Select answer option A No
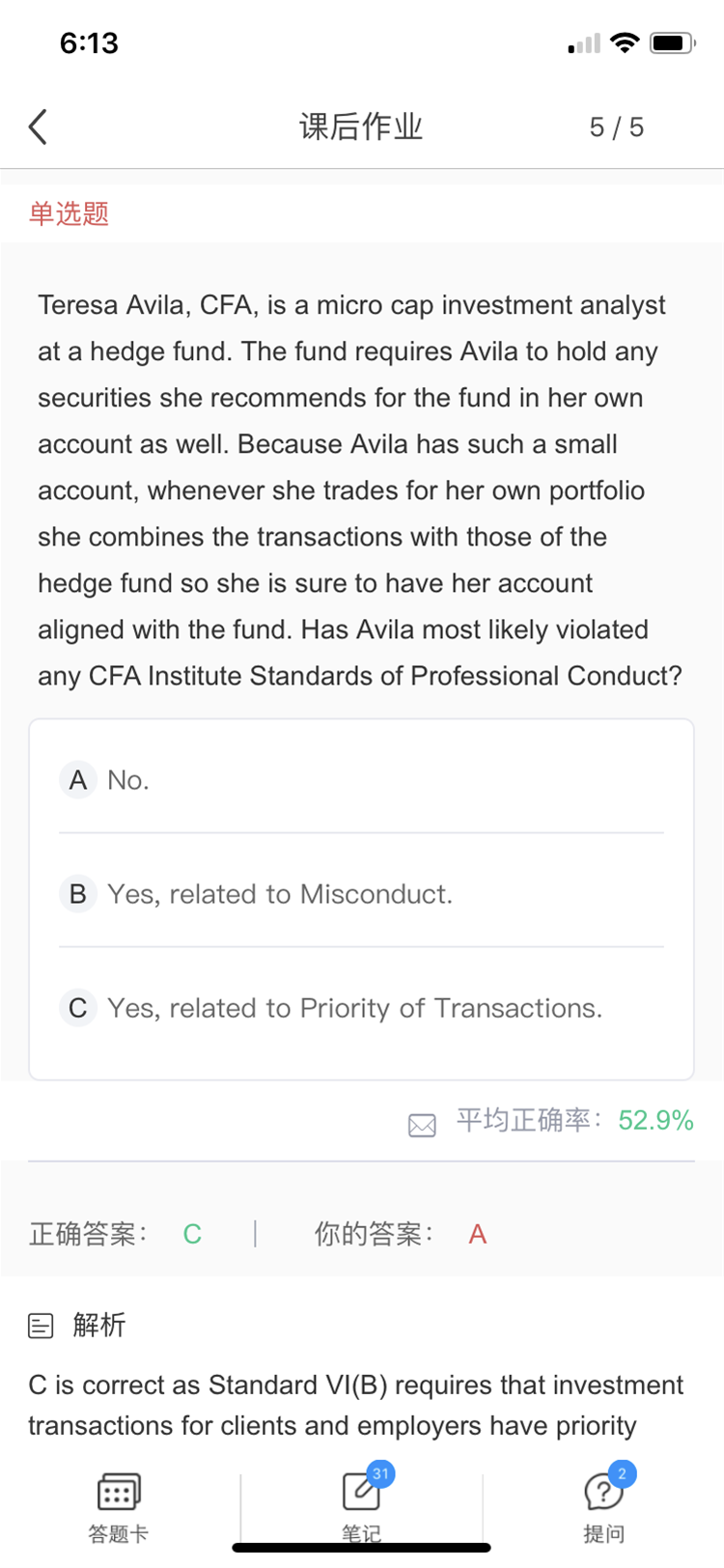 pyautogui.click(x=361, y=779)
